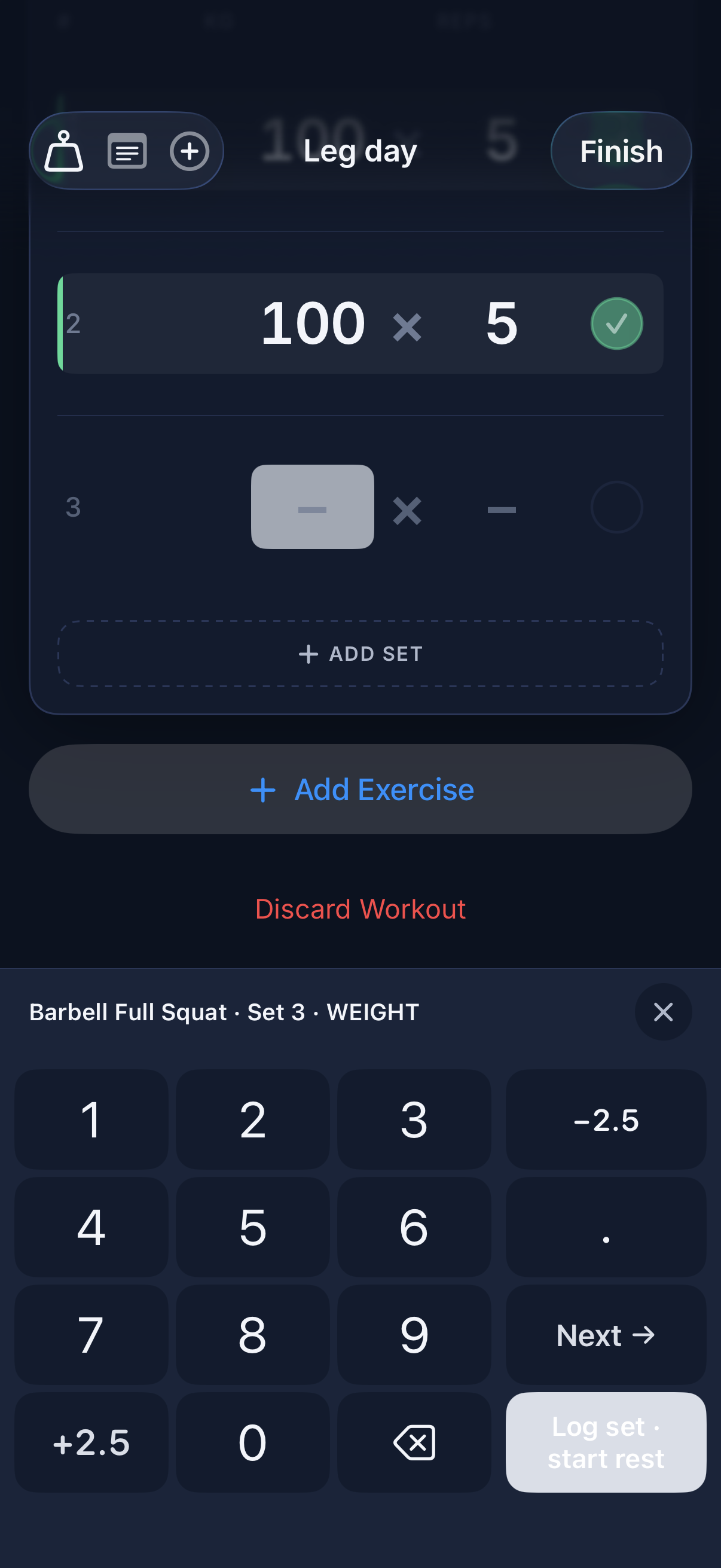Viewport: 721px width, 1568px height.
Task: Select the weight plate icon in the header
Action: [x=66, y=151]
